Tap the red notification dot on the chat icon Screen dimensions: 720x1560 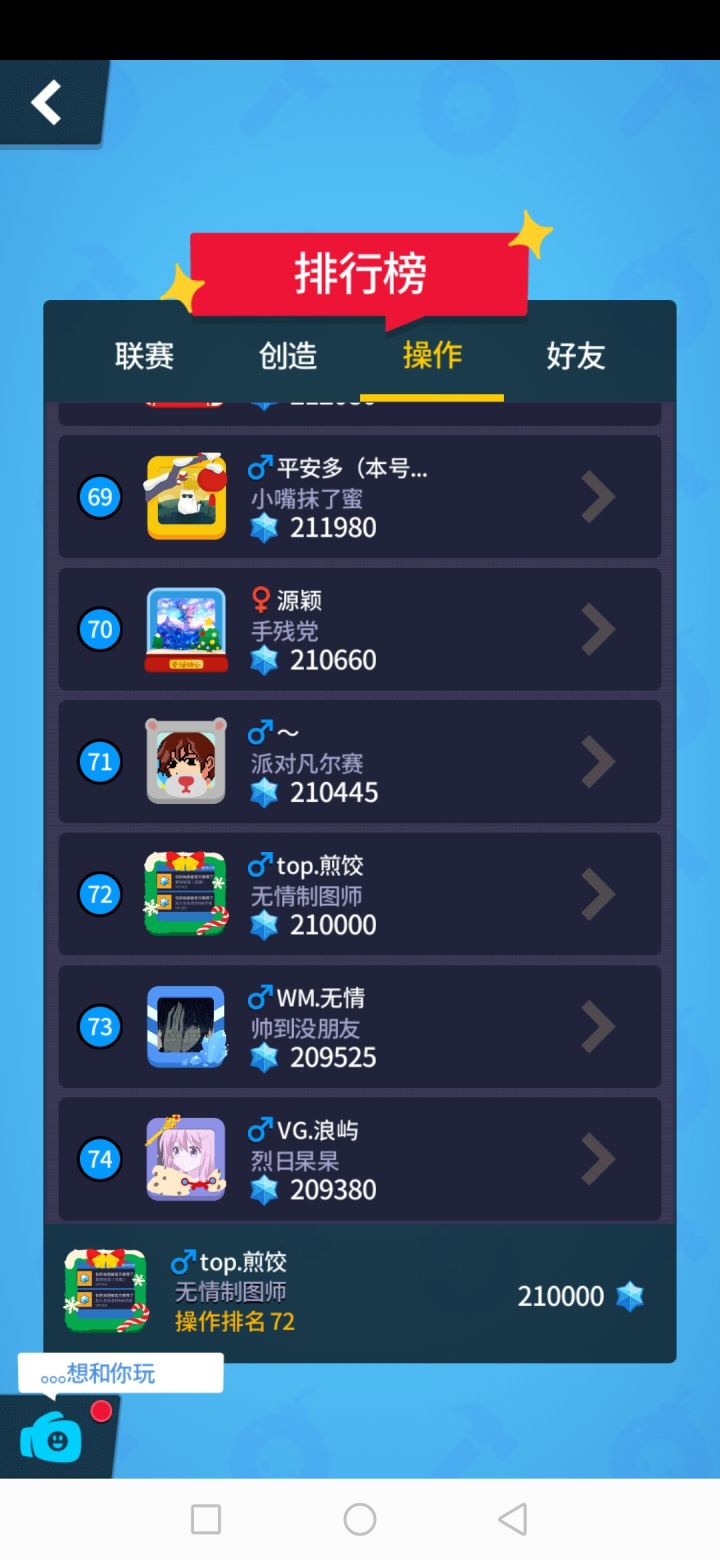[98, 1411]
